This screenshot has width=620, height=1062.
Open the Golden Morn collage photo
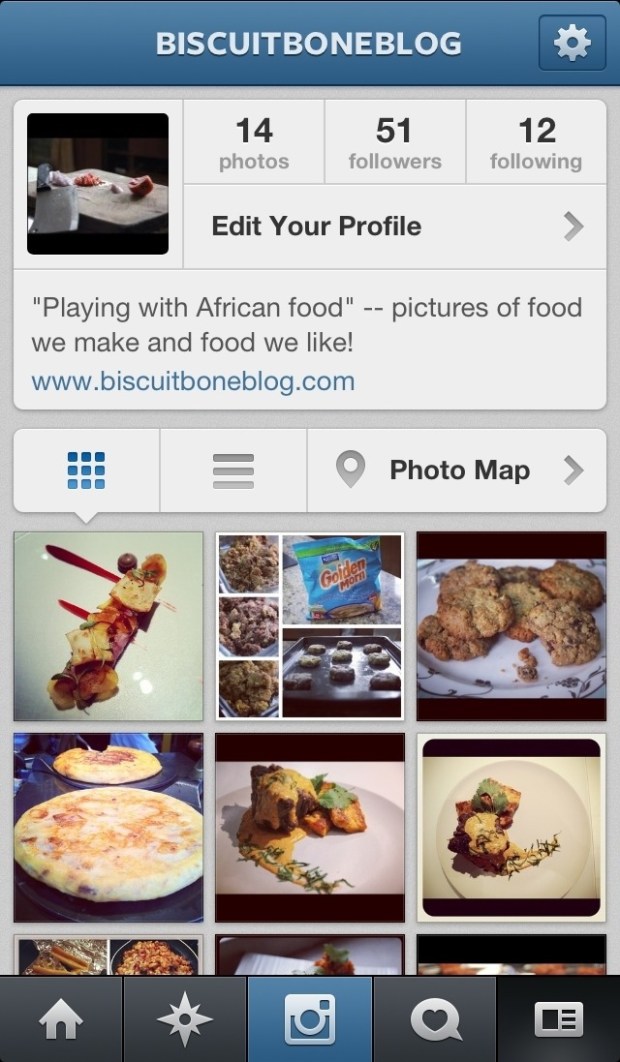tap(310, 626)
